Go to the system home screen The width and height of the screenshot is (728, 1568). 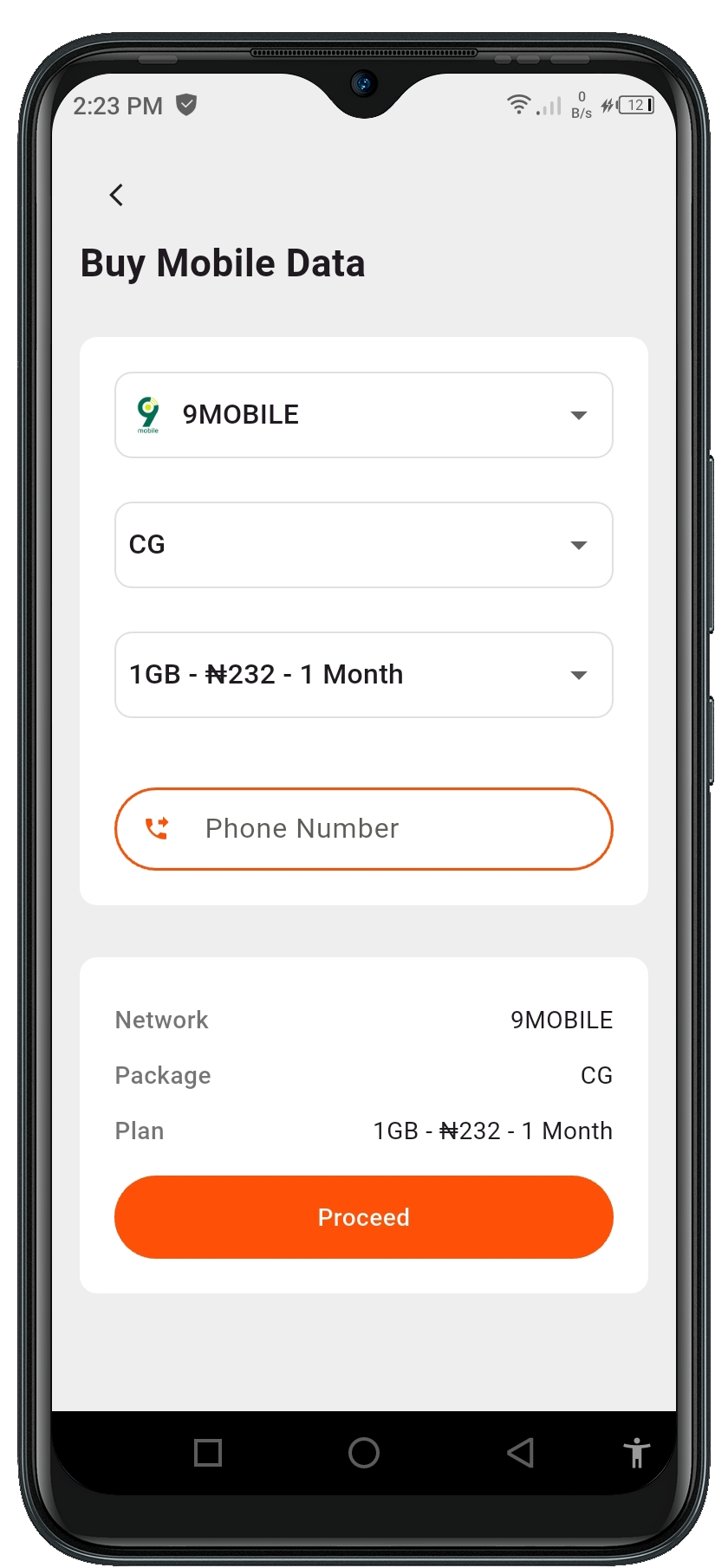coord(363,1453)
